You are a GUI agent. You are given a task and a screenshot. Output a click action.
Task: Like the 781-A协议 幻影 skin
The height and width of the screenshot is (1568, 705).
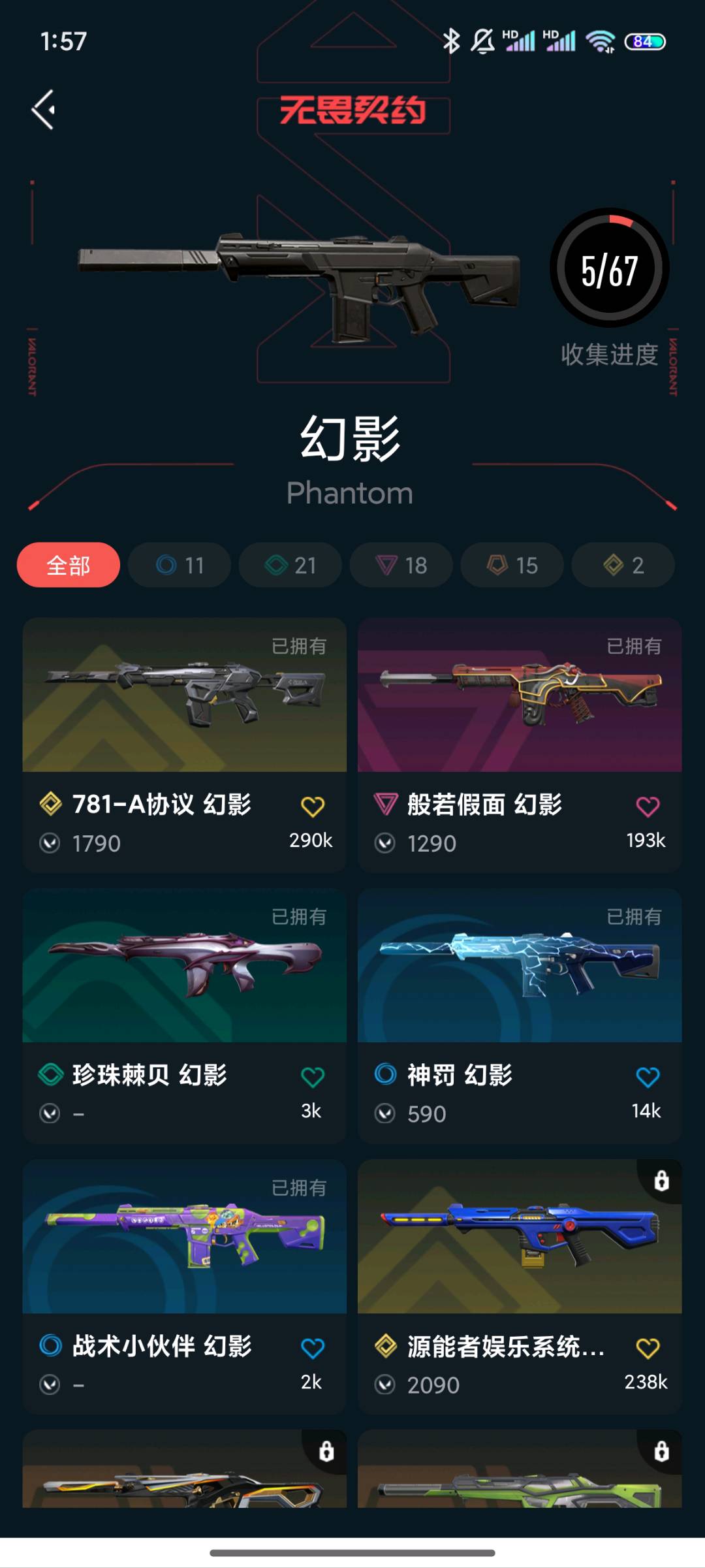tap(312, 807)
